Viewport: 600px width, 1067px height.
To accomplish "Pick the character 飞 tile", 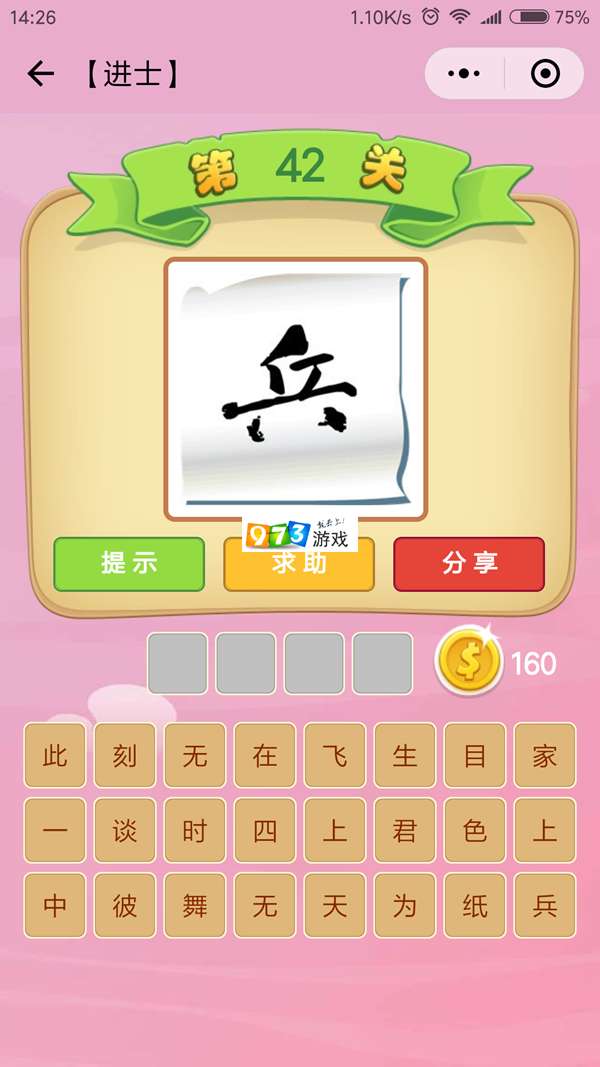I will tap(335, 755).
